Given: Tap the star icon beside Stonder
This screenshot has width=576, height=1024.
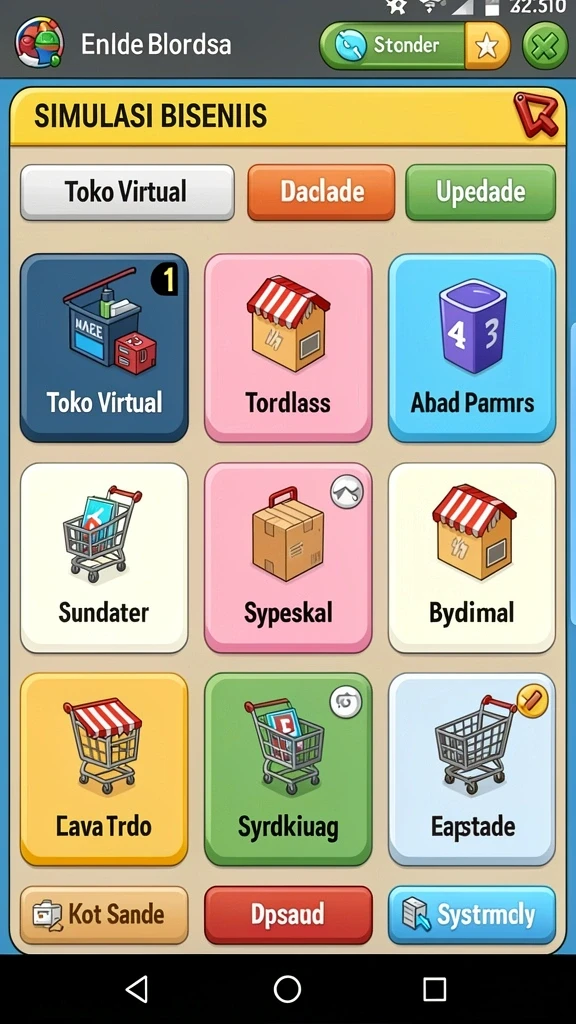Looking at the screenshot, I should coord(487,46).
